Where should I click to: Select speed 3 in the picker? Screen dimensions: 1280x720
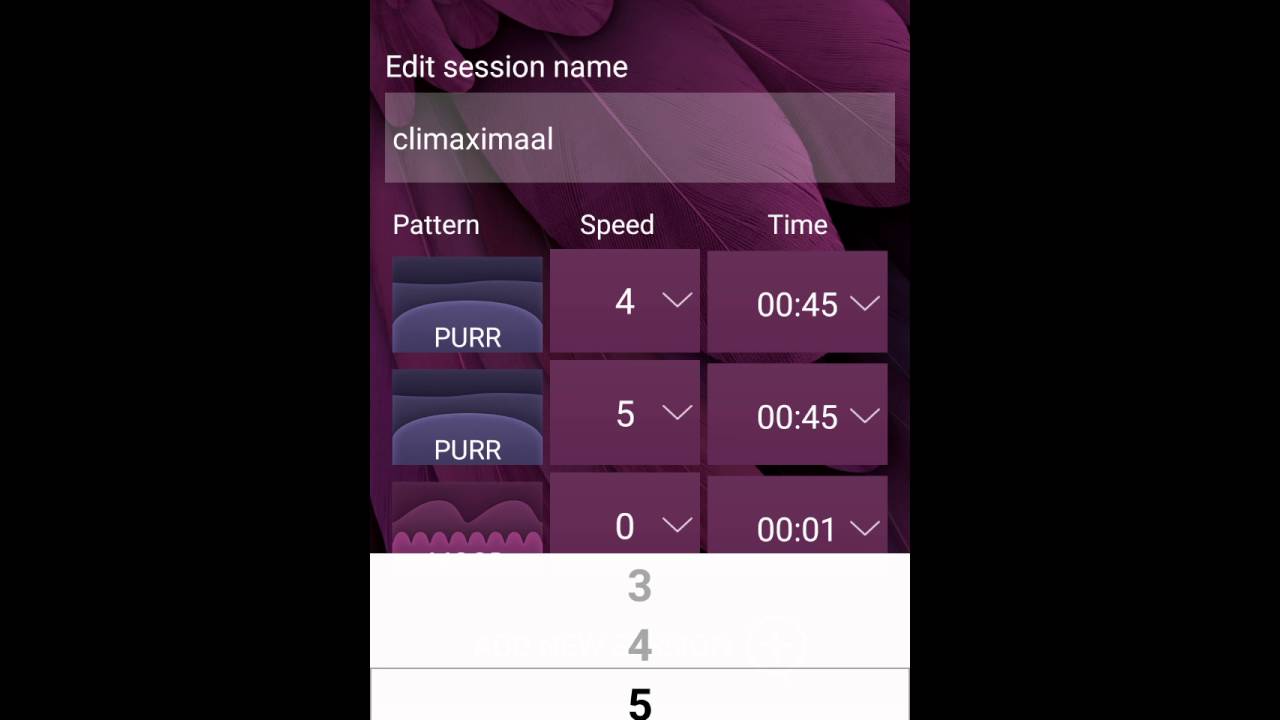tap(639, 587)
